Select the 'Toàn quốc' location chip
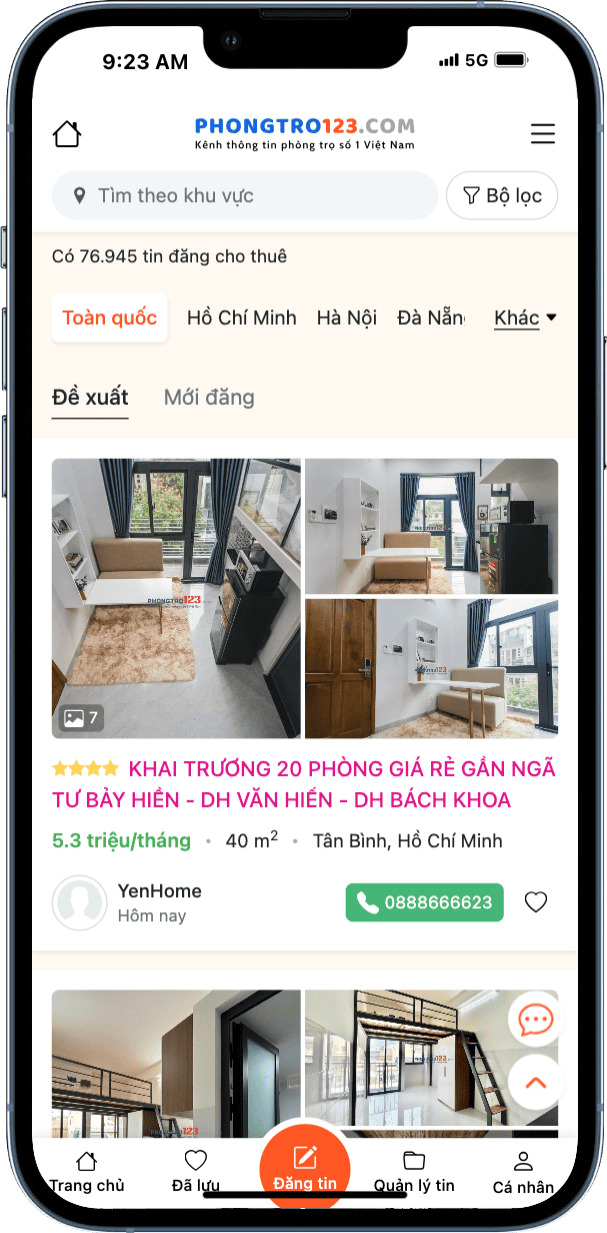Image resolution: width=607 pixels, height=1233 pixels. tap(110, 318)
